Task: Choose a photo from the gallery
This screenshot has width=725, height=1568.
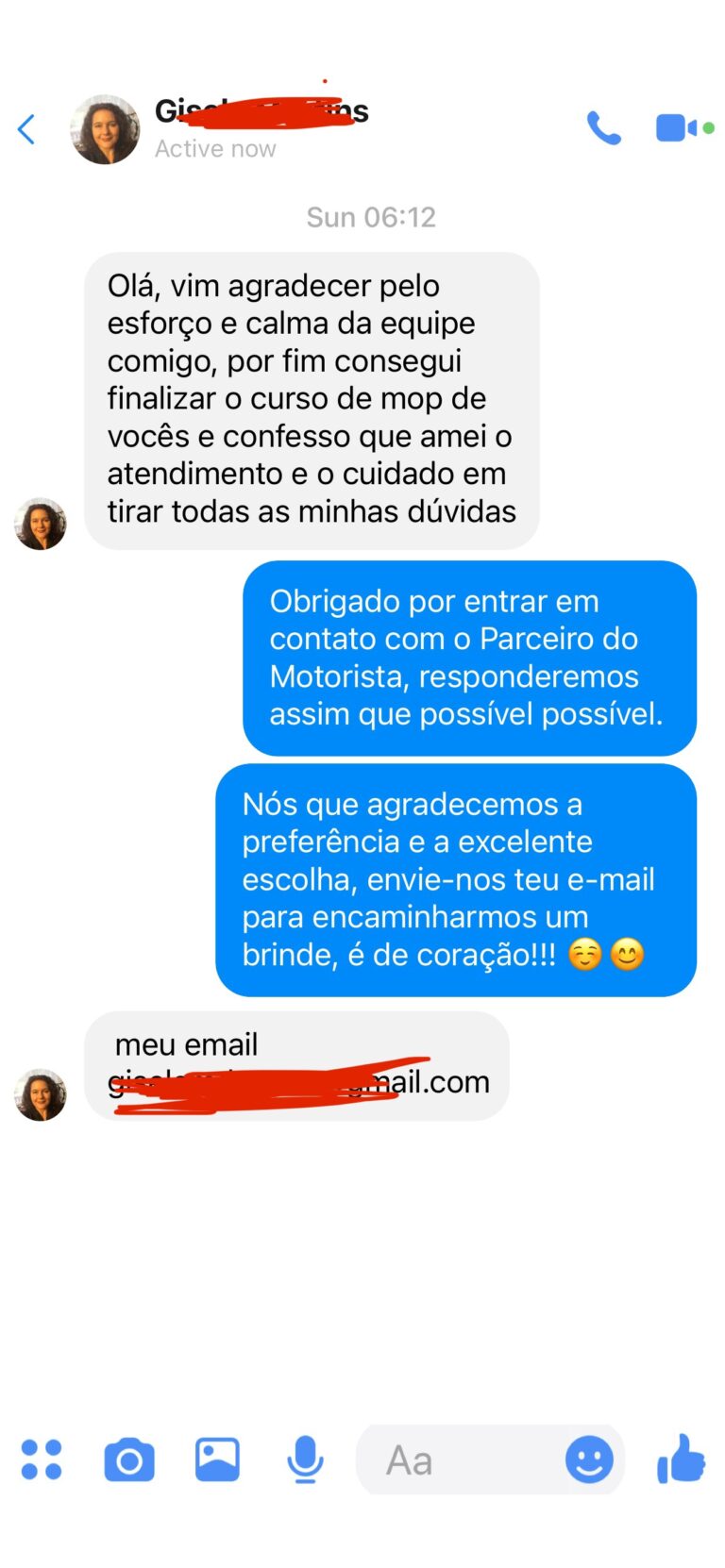Action: [217, 1460]
